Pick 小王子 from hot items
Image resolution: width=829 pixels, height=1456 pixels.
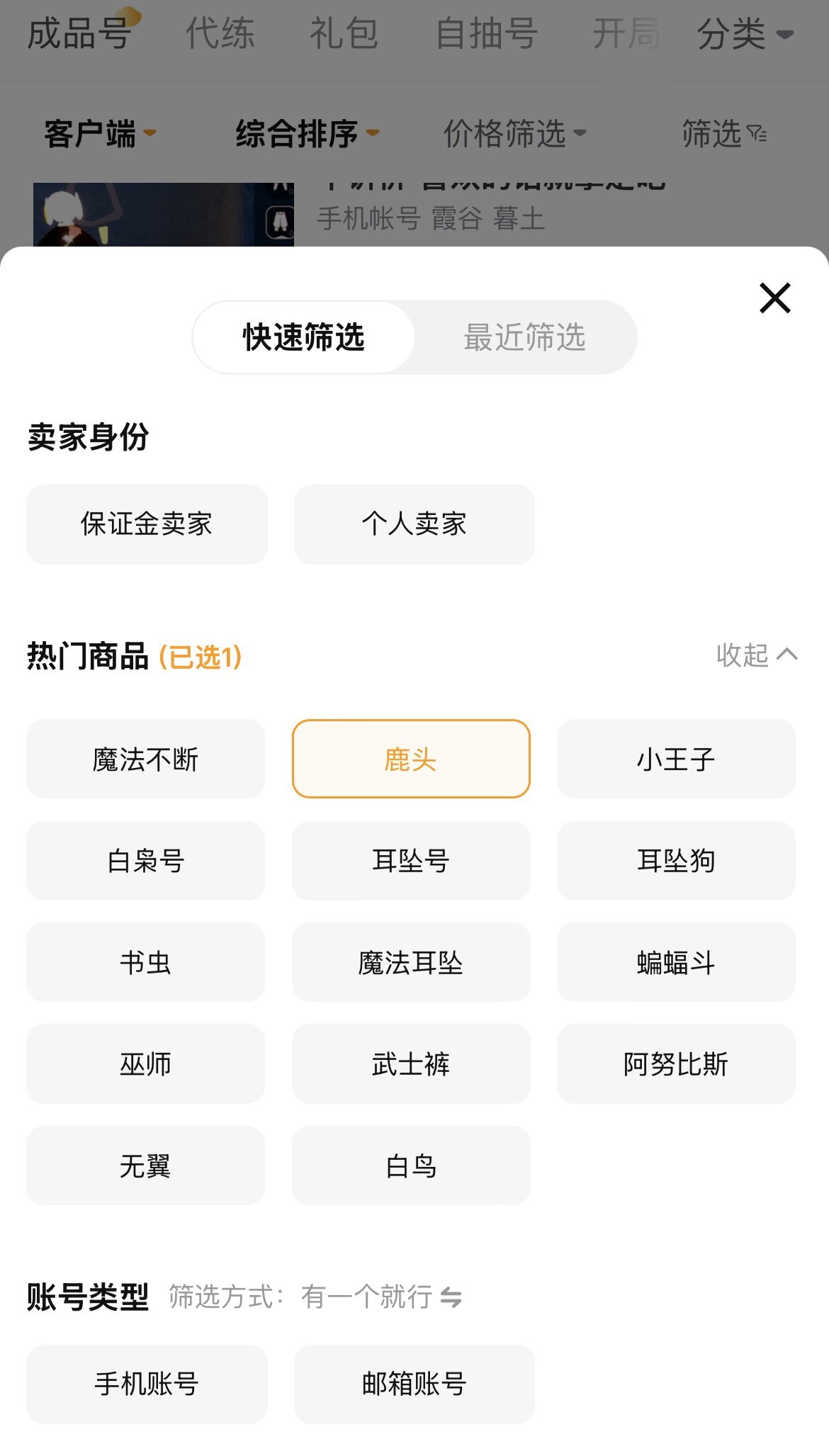tap(676, 759)
